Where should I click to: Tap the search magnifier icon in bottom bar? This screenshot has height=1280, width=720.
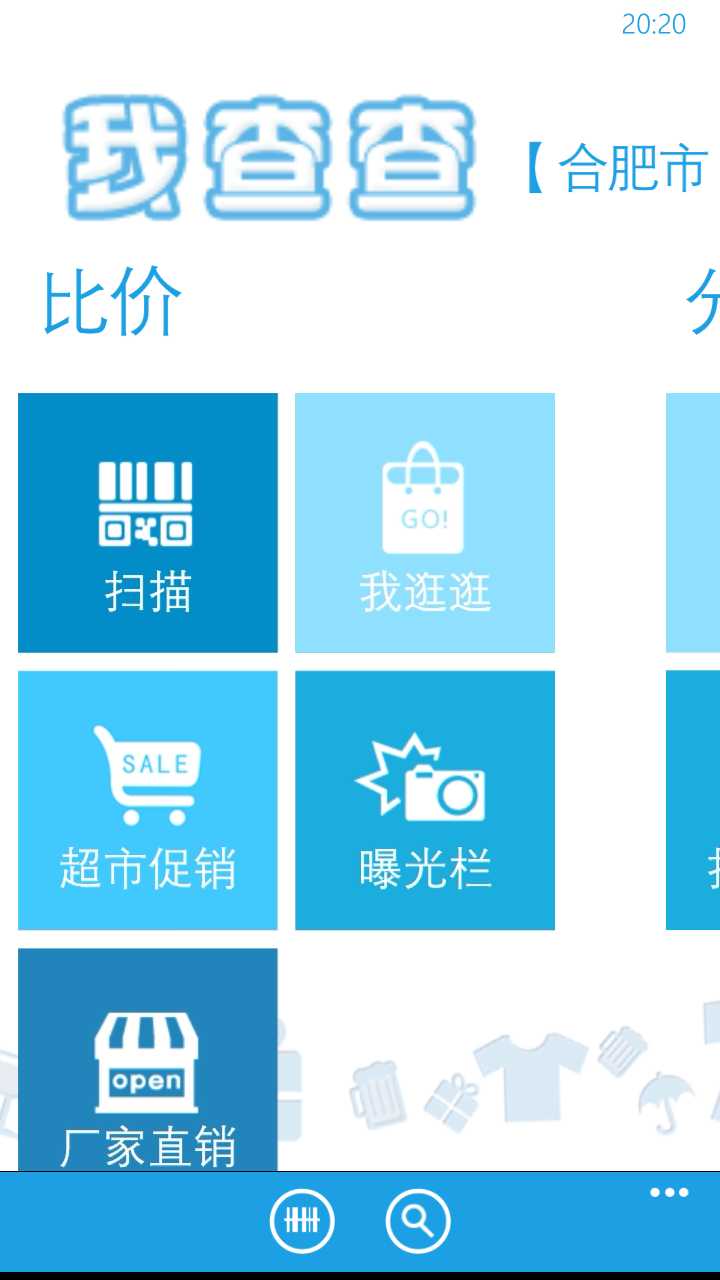418,1221
